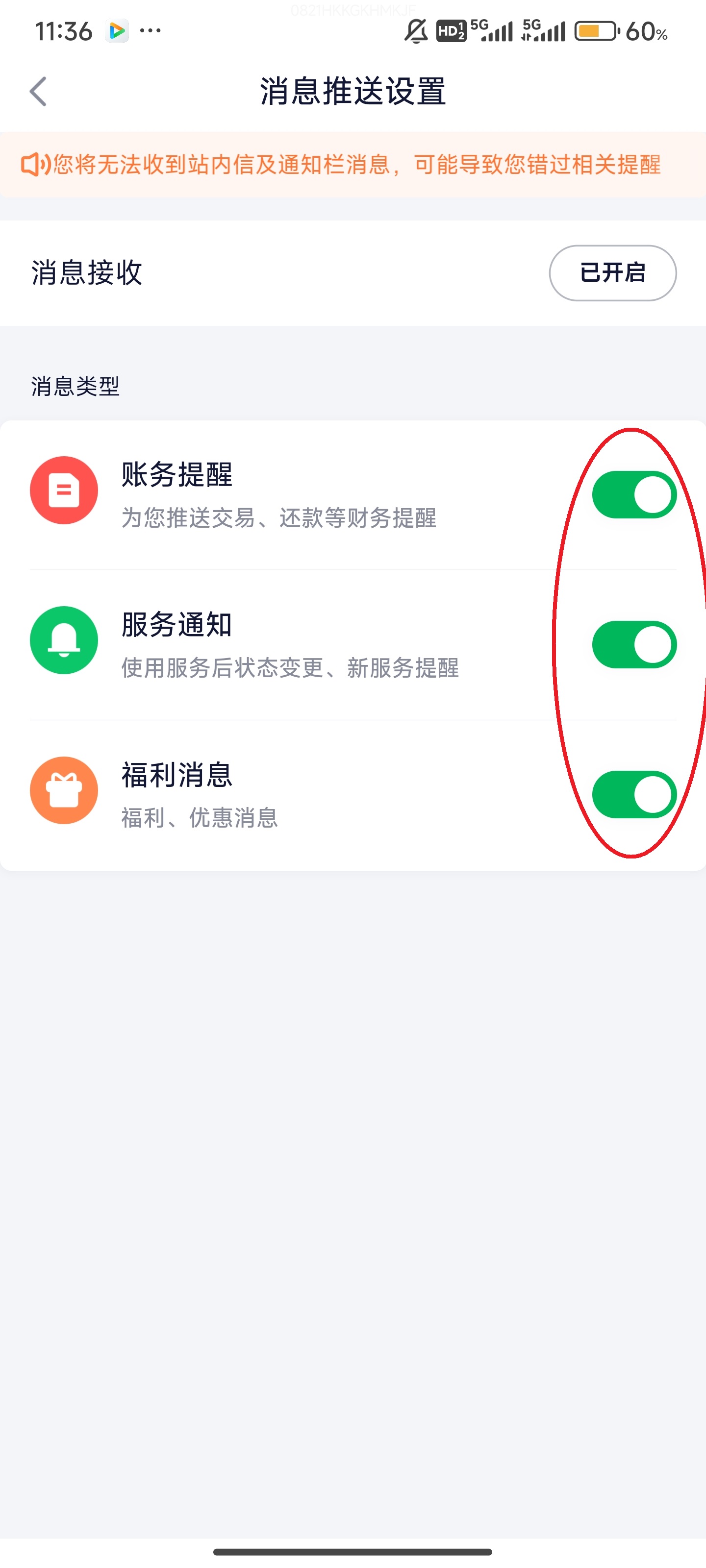Tap the back arrow to leave settings
Screen dimensions: 706x1568
38,91
